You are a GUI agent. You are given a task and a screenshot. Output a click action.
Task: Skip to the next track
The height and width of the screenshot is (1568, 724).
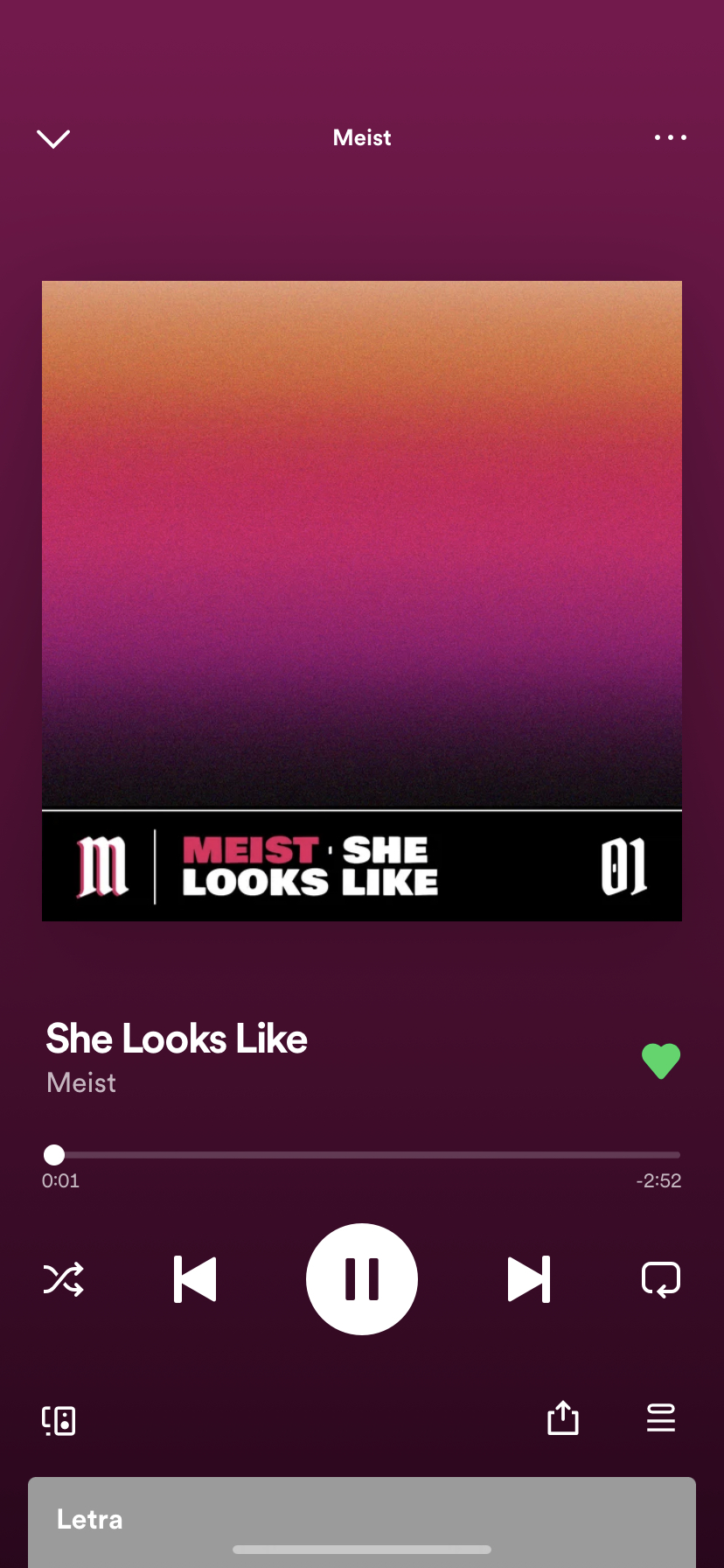point(529,1279)
